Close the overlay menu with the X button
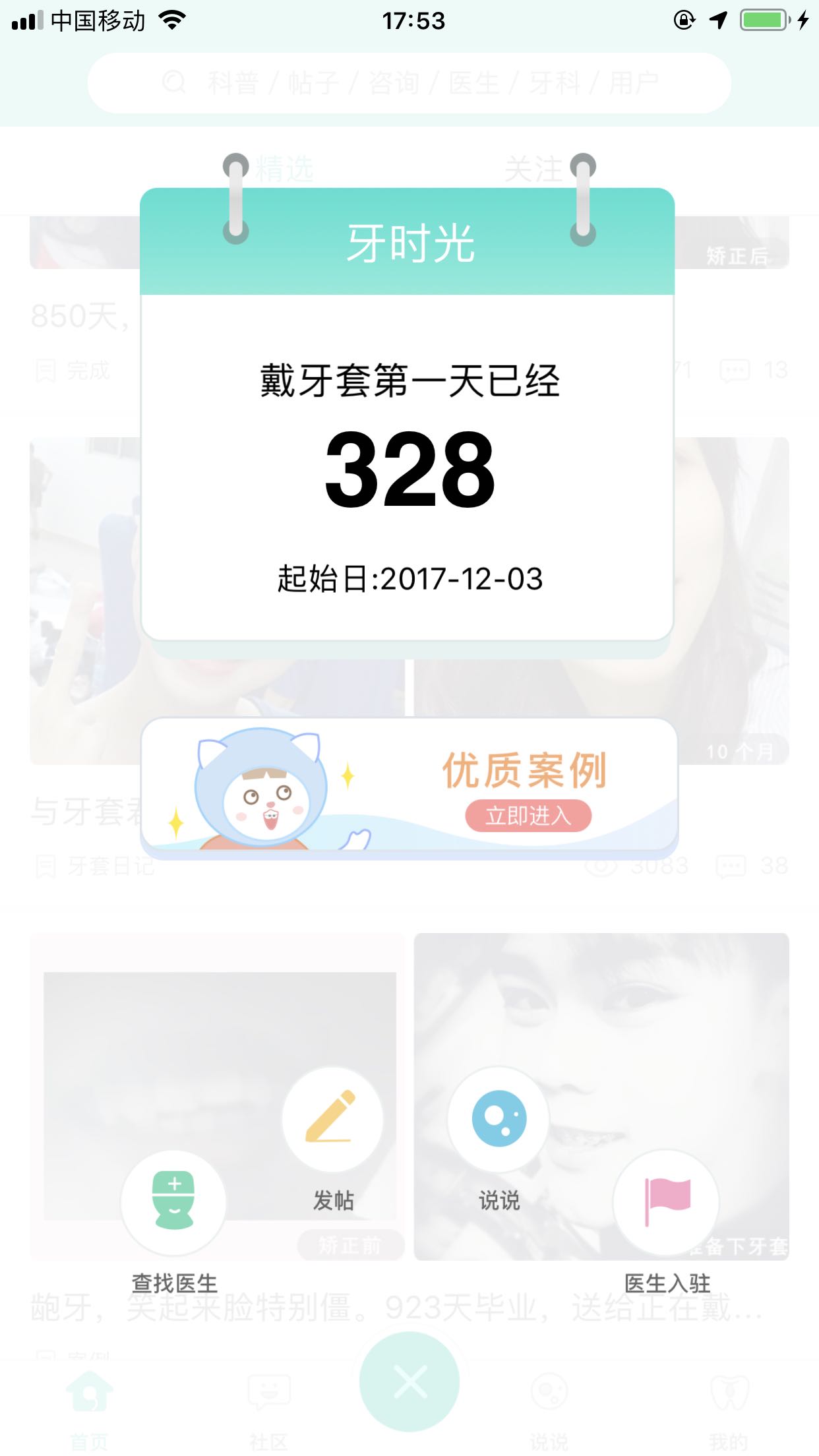 coord(409,1381)
